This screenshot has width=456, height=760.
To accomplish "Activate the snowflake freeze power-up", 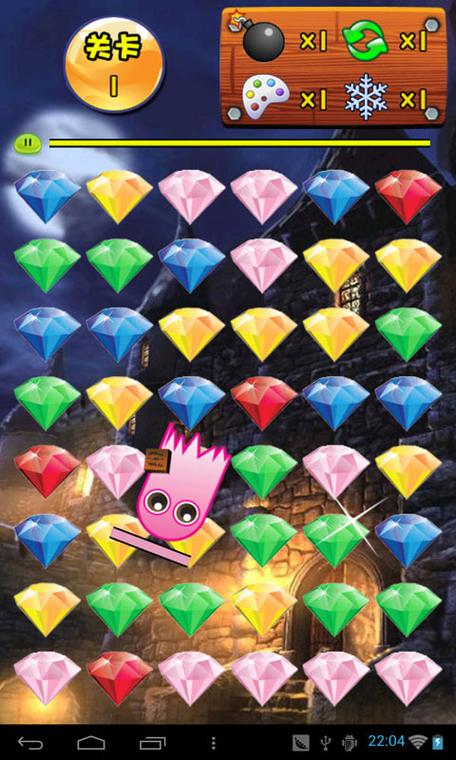I will [366, 97].
